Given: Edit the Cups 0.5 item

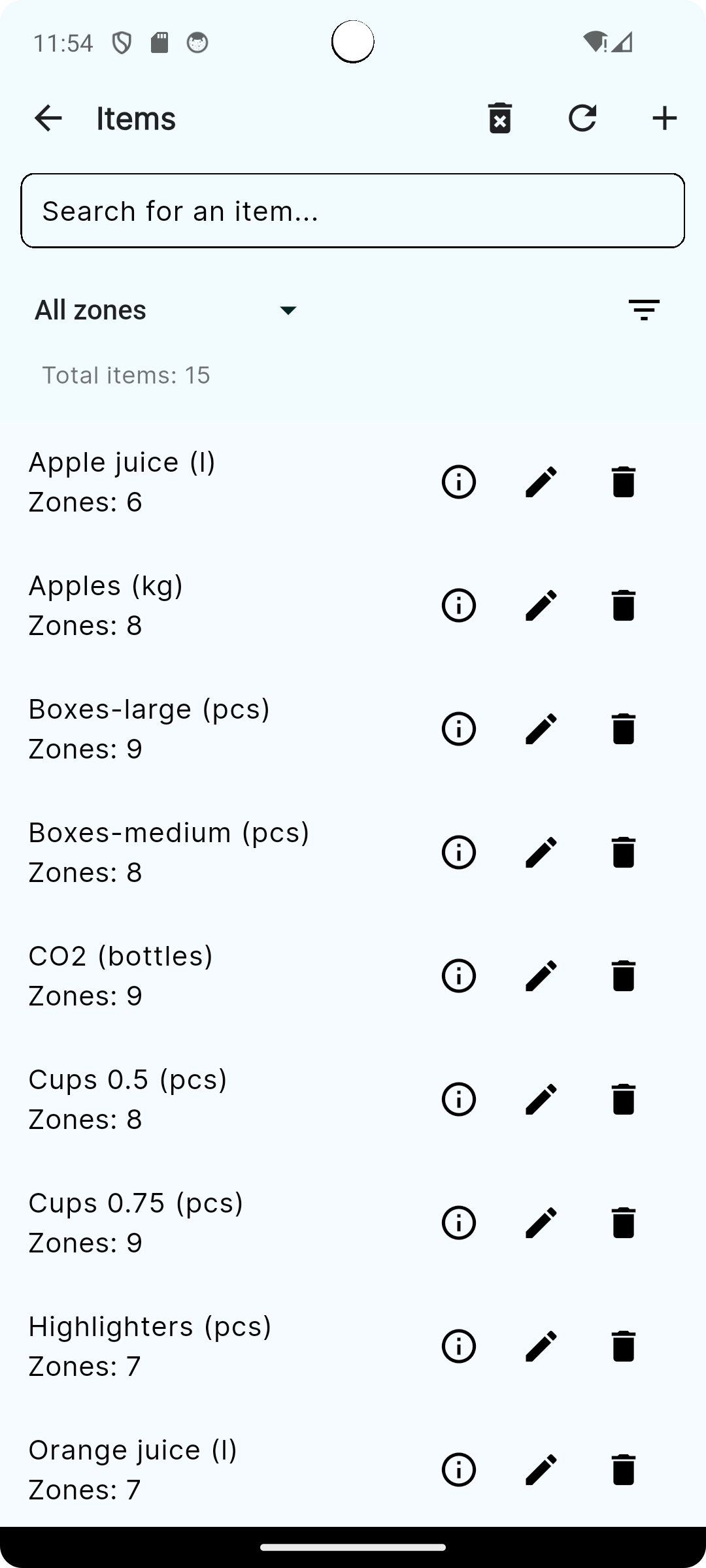Looking at the screenshot, I should tap(541, 1099).
